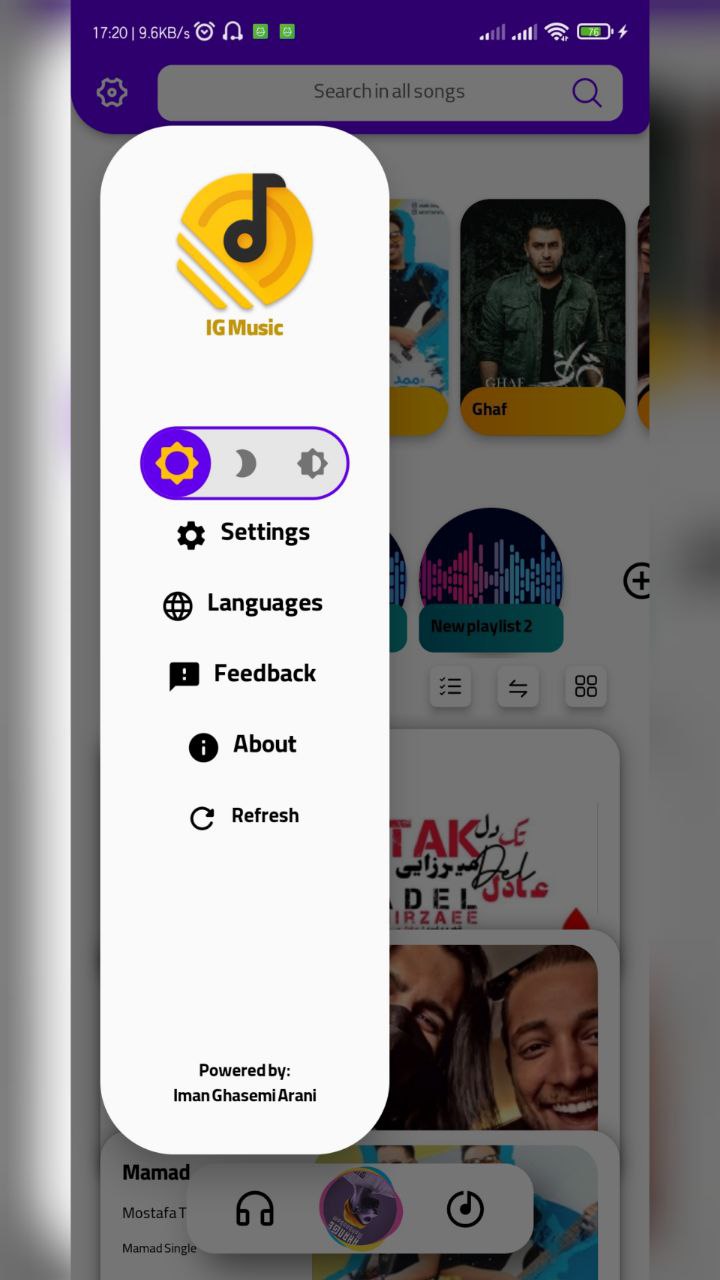Add a new playlist with the plus icon
Screen dimensions: 720x1280
click(638, 580)
